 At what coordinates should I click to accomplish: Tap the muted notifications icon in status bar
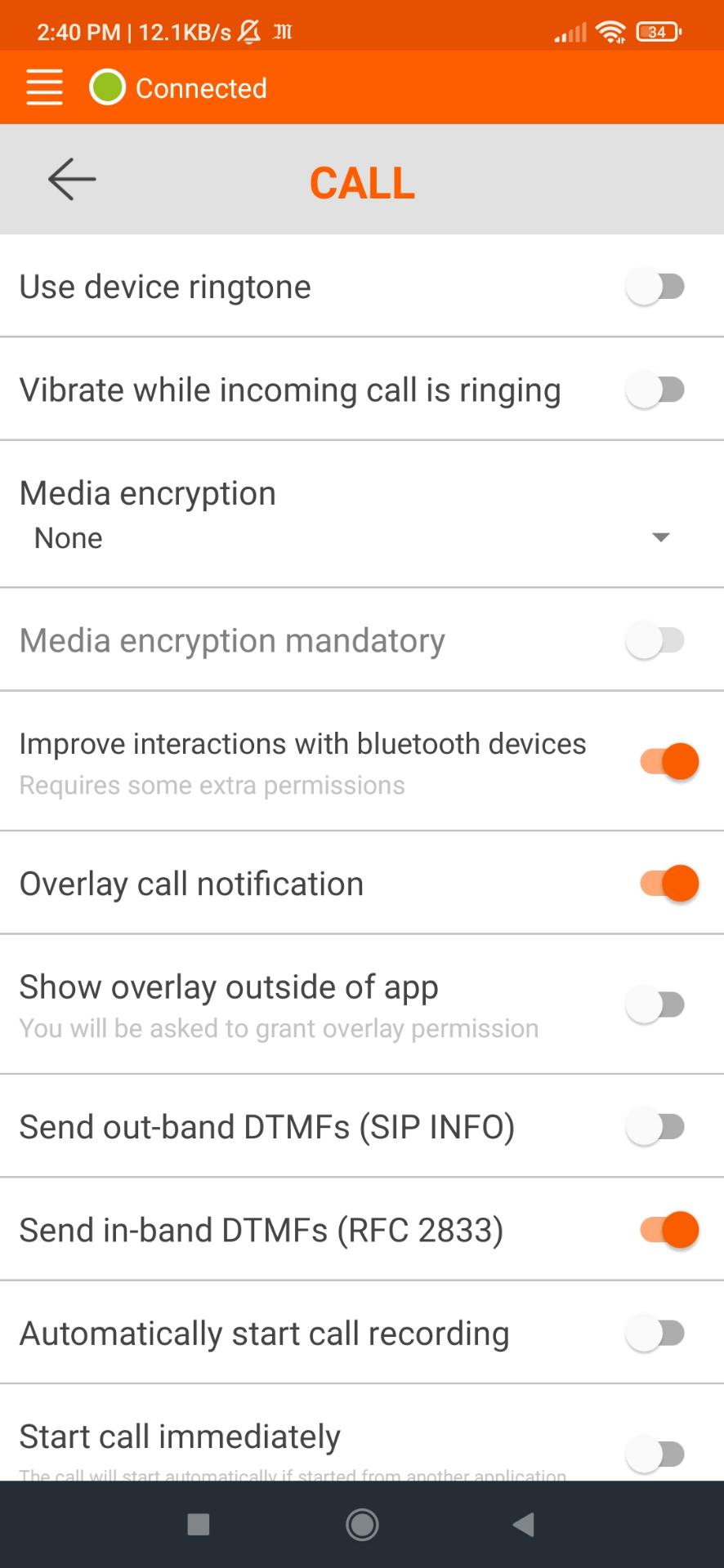pyautogui.click(x=248, y=31)
